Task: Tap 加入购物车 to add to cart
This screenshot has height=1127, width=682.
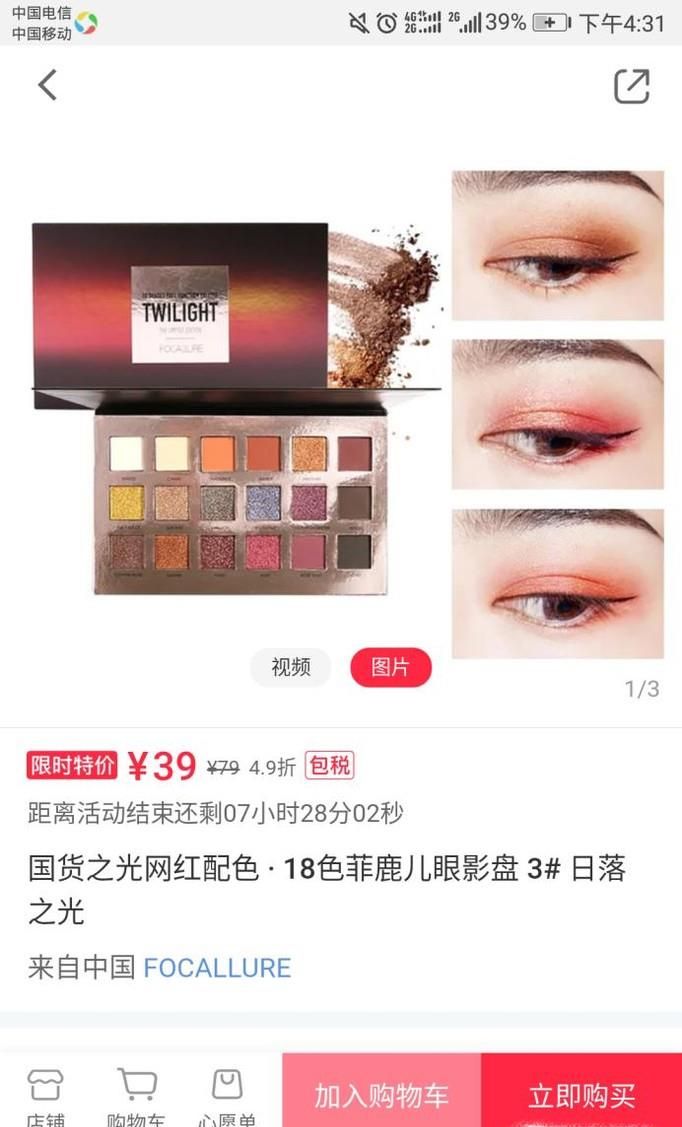Action: point(381,1095)
